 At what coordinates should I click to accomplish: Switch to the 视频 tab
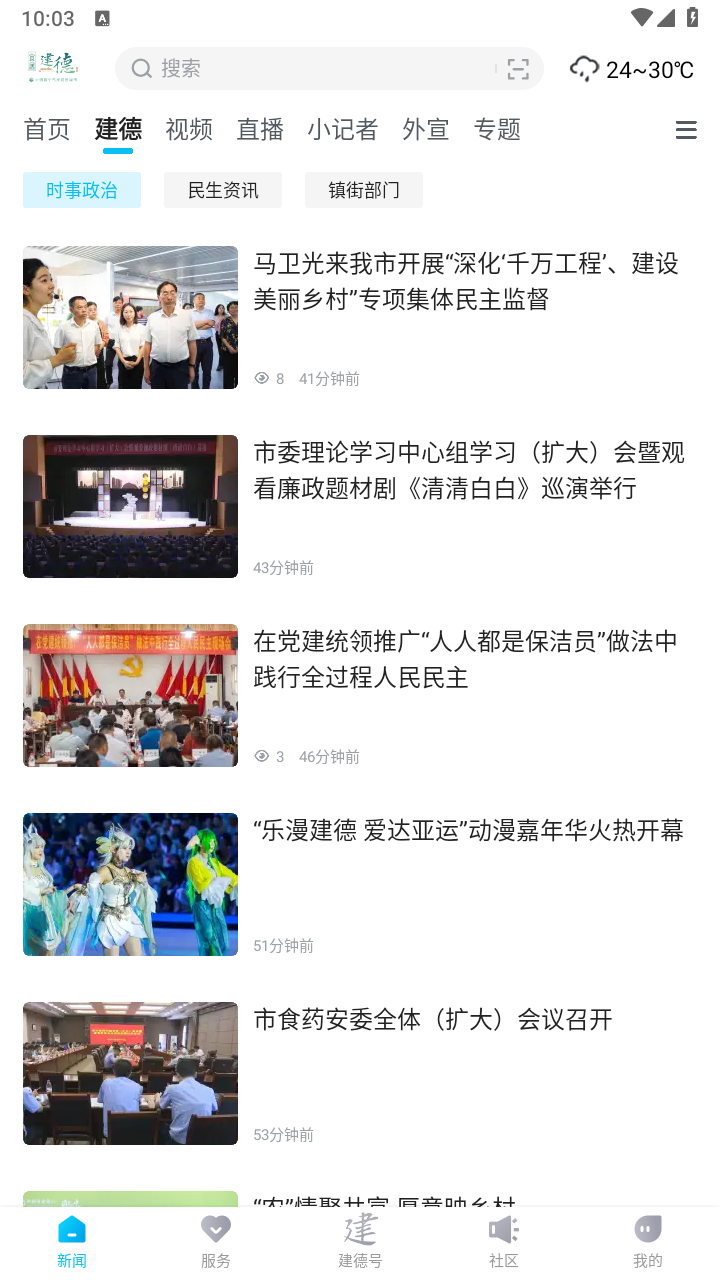(188, 129)
